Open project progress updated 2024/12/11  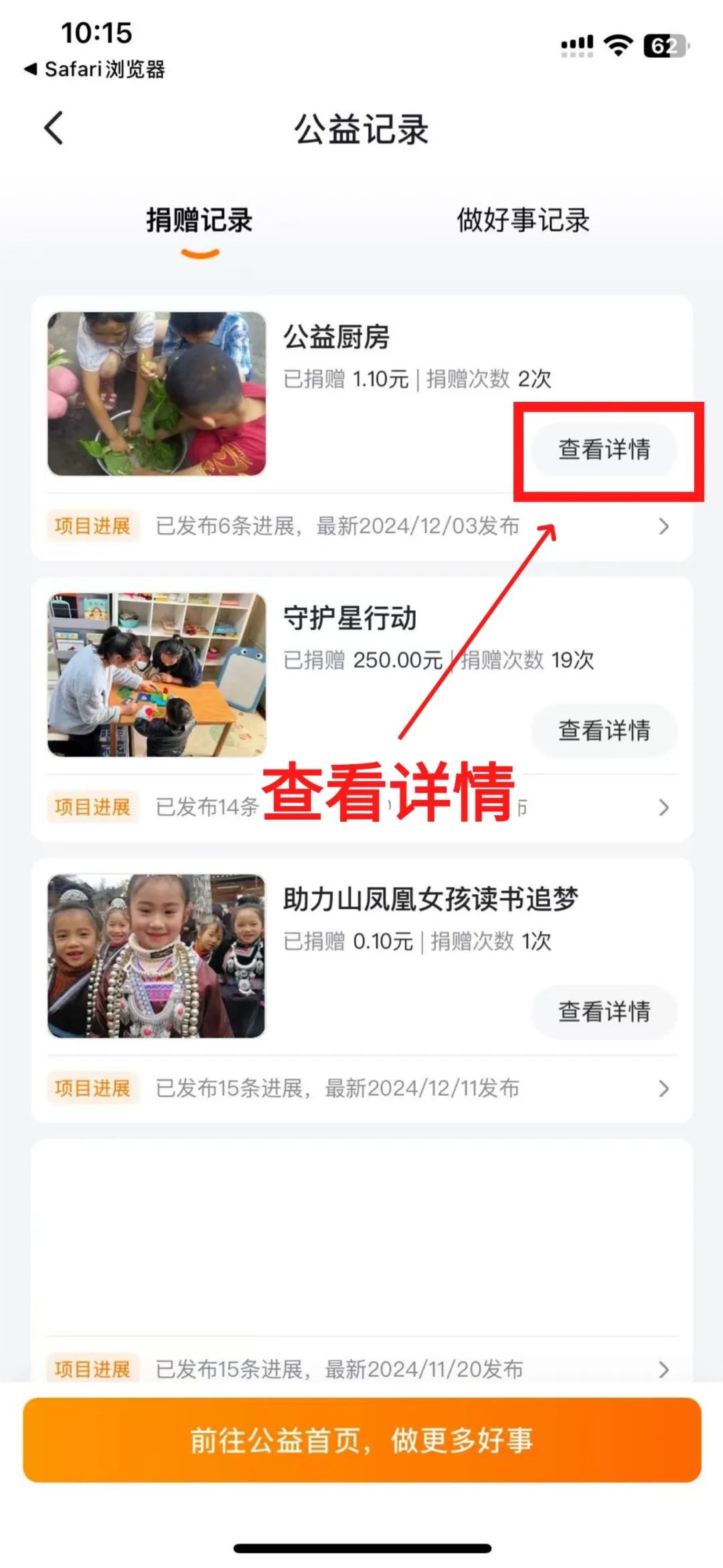361,1088
